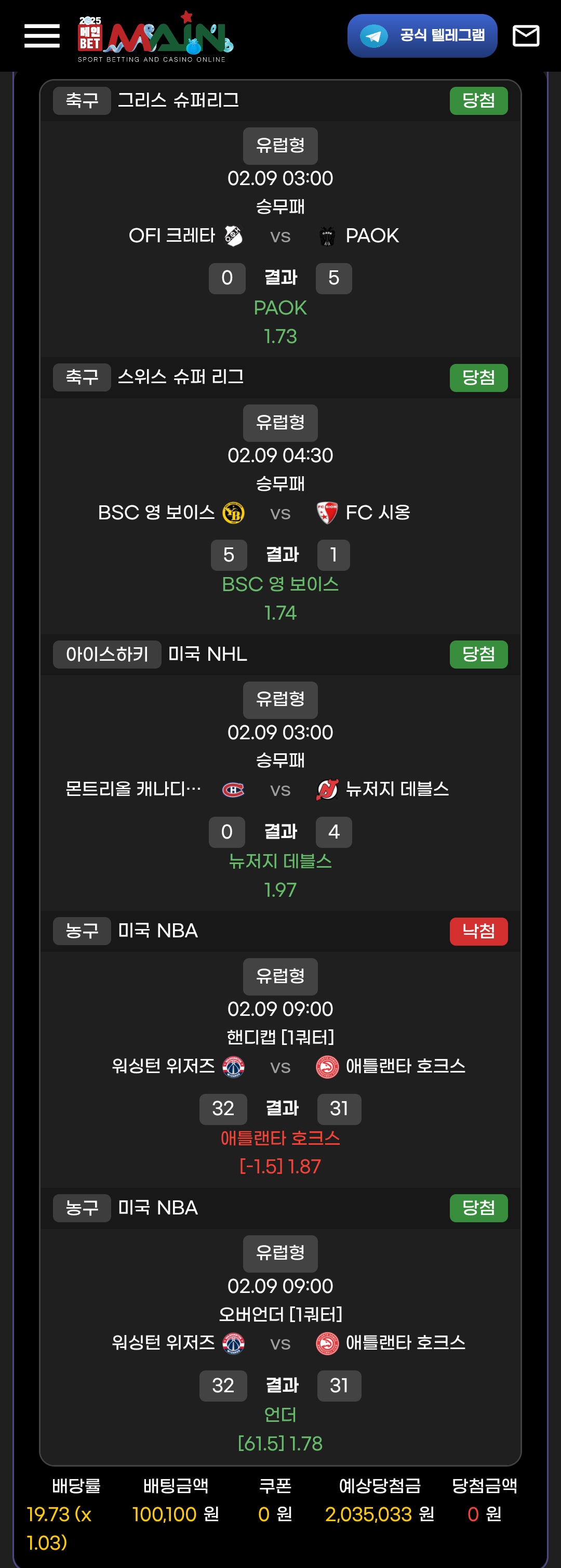The image size is (561, 1568).
Task: Tap the MAIN BET logo to go home
Action: pos(155,36)
